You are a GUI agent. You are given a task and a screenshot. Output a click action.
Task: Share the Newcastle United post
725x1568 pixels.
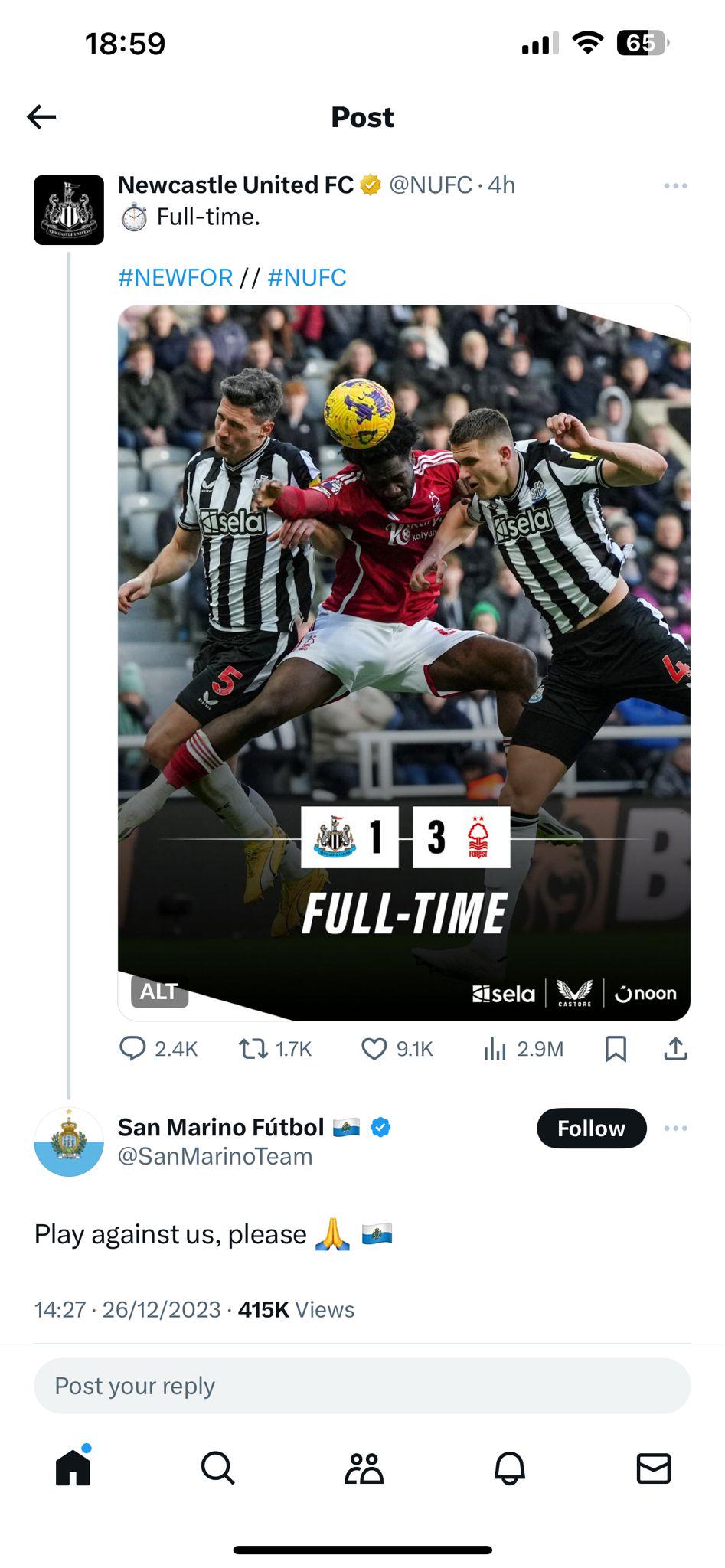(675, 1048)
